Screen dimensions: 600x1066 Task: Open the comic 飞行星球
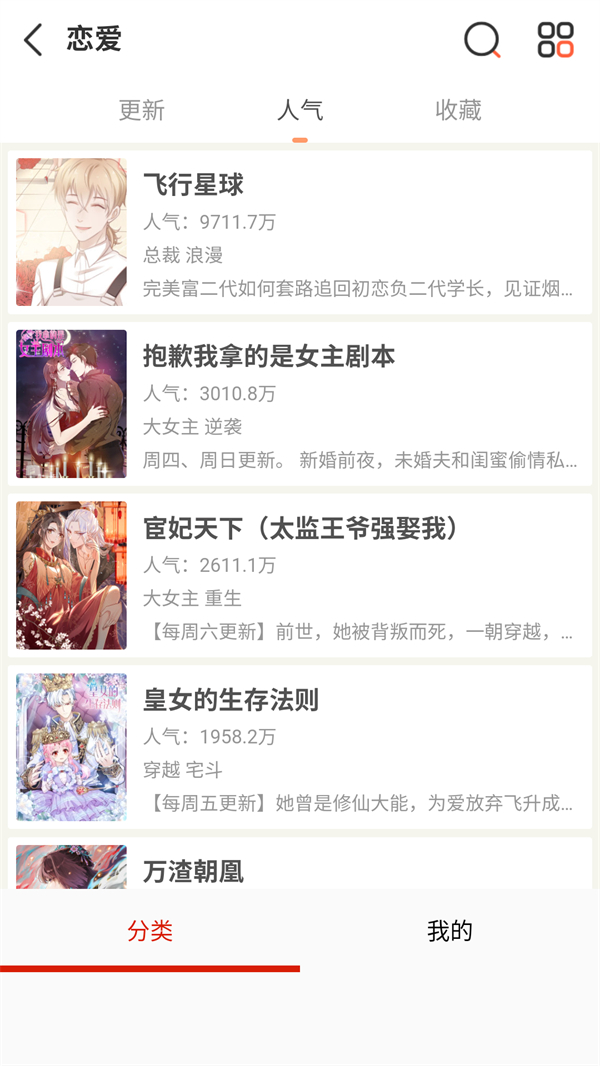pyautogui.click(x=300, y=232)
